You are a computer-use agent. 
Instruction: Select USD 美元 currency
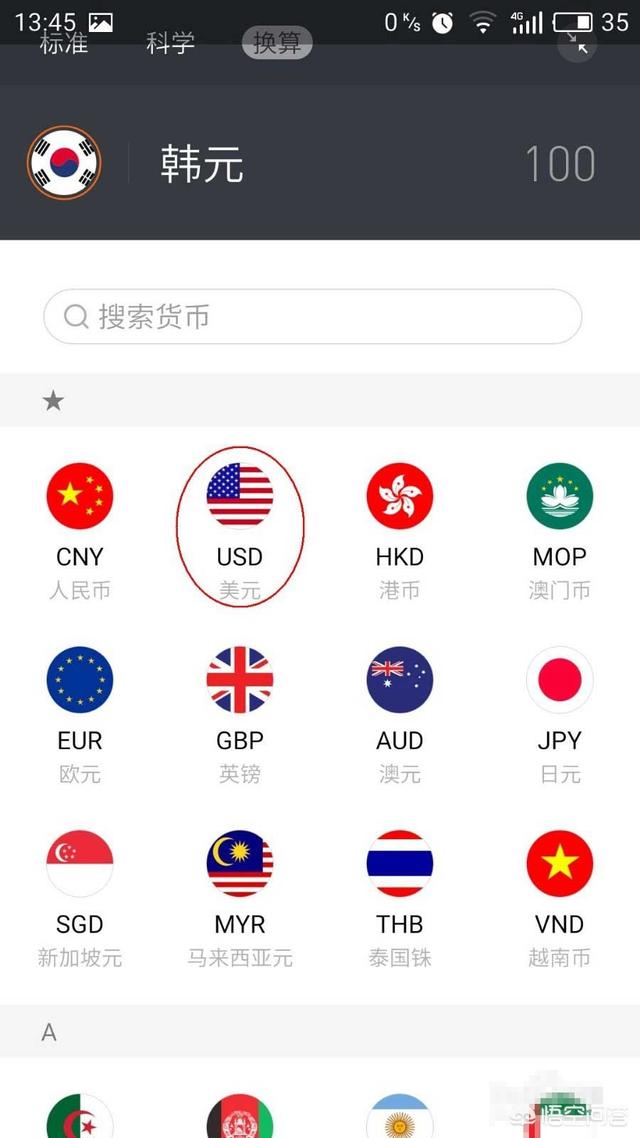(239, 531)
